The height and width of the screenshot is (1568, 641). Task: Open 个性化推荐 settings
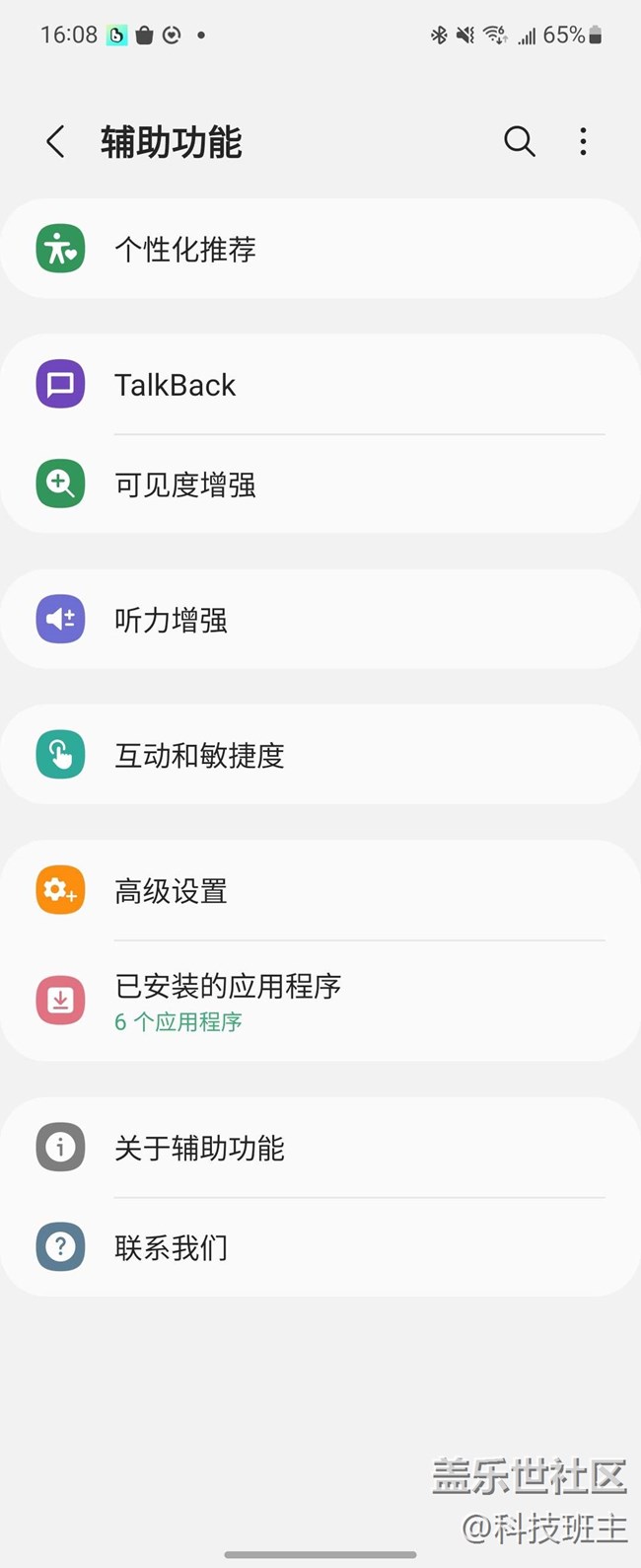coord(320,249)
